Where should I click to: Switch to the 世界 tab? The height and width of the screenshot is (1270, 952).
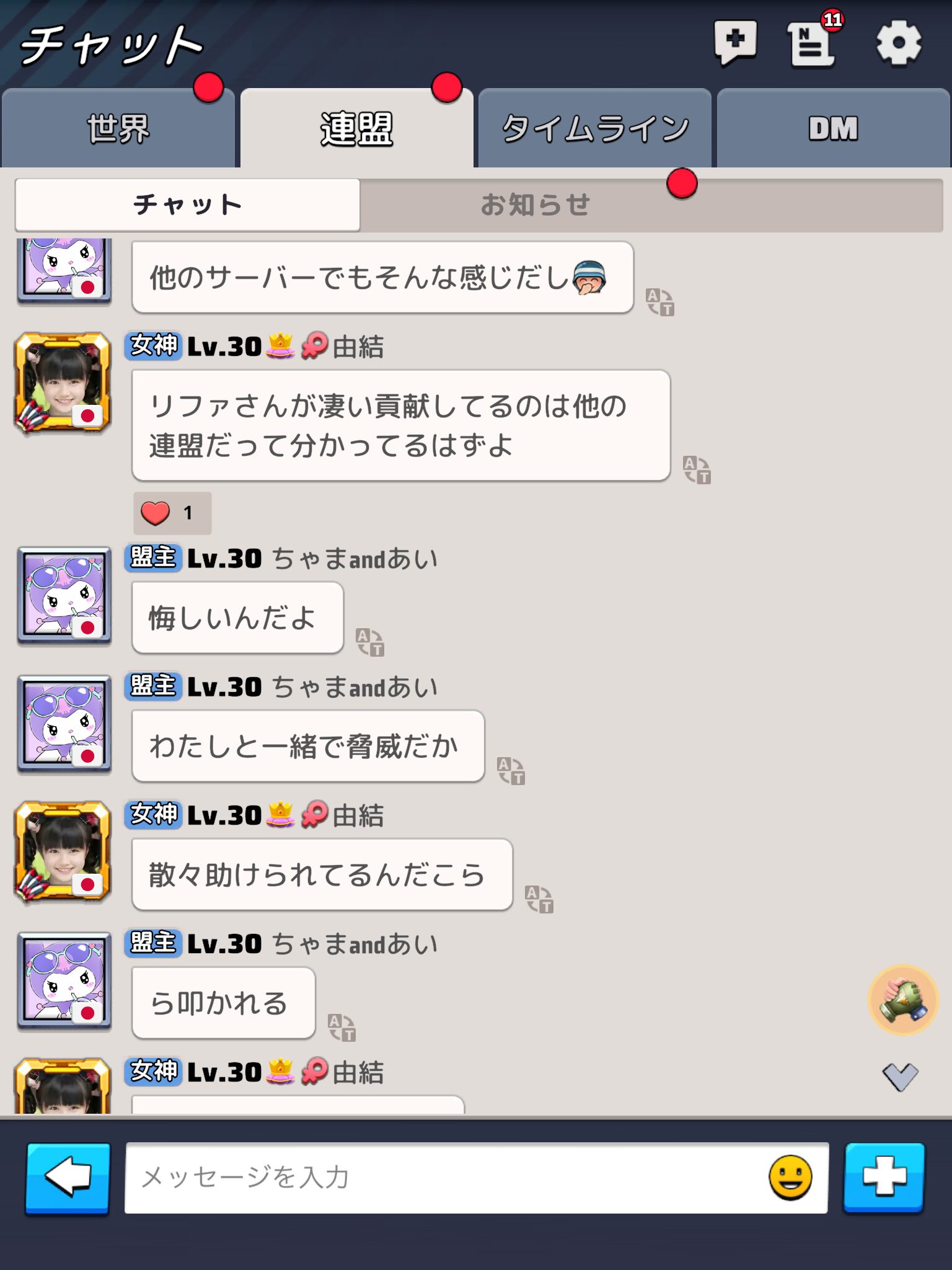coord(118,129)
